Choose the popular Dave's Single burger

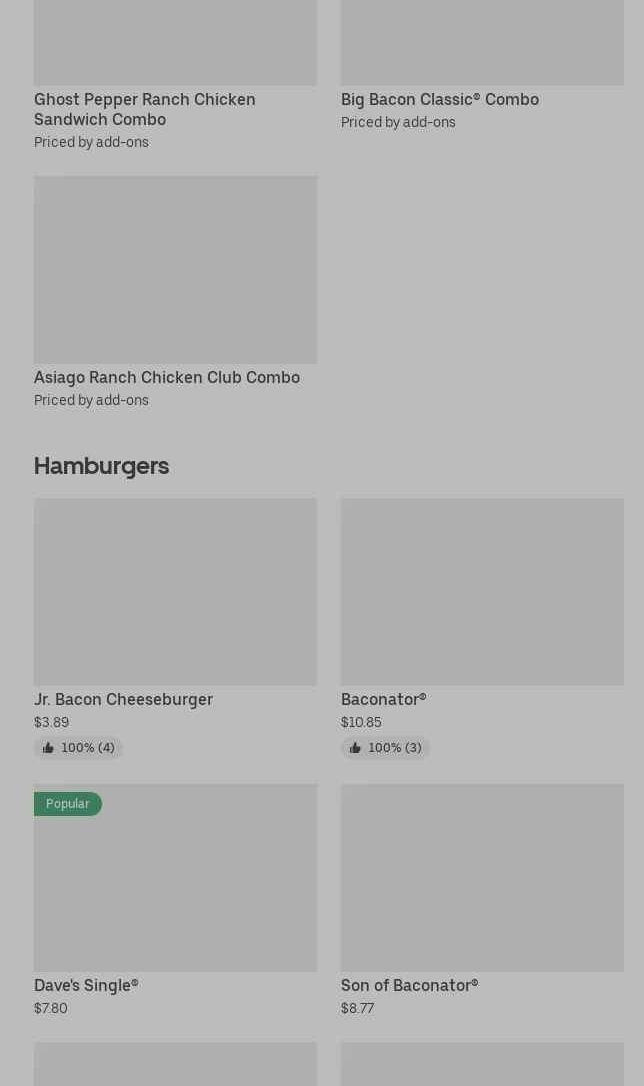[175, 900]
